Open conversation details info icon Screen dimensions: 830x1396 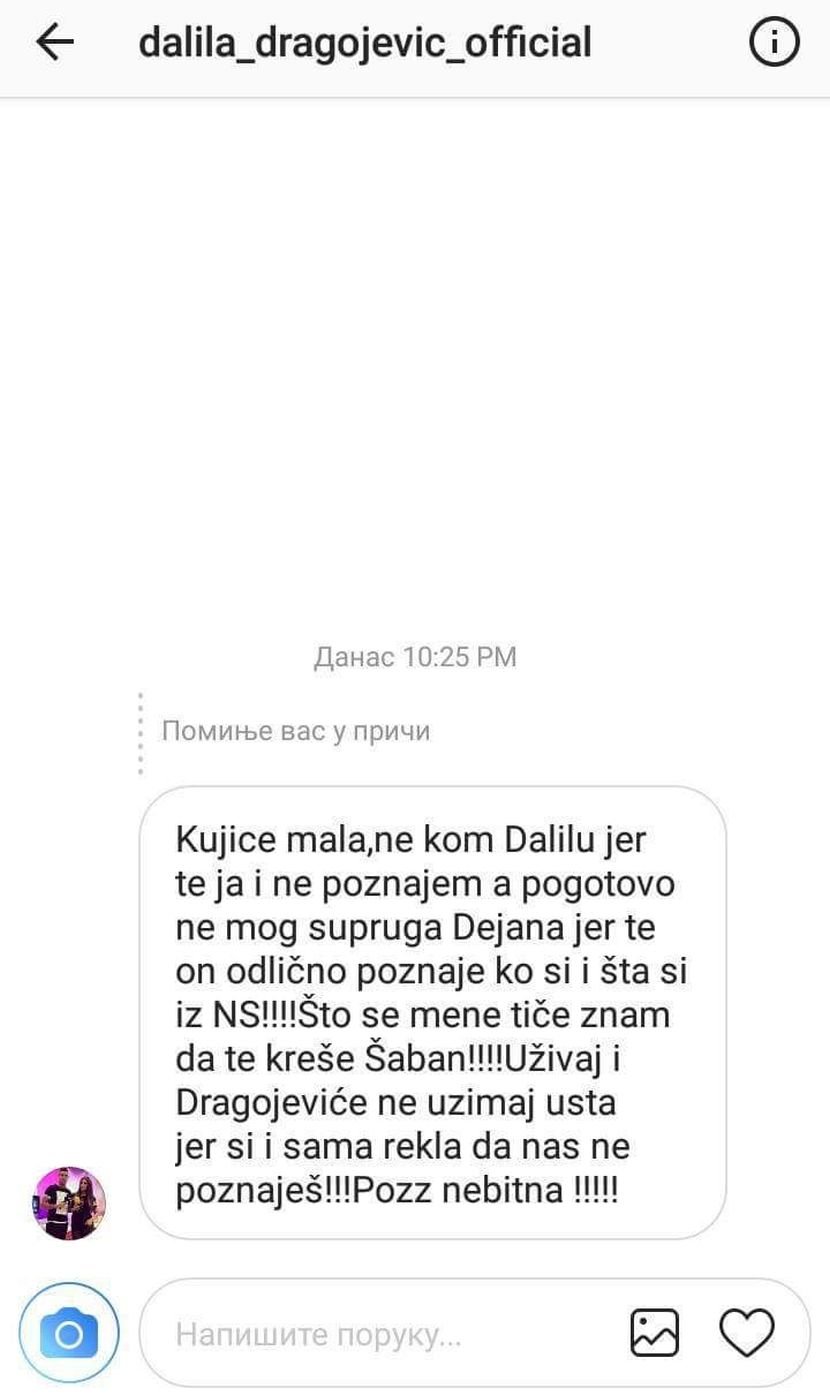[x=774, y=43]
